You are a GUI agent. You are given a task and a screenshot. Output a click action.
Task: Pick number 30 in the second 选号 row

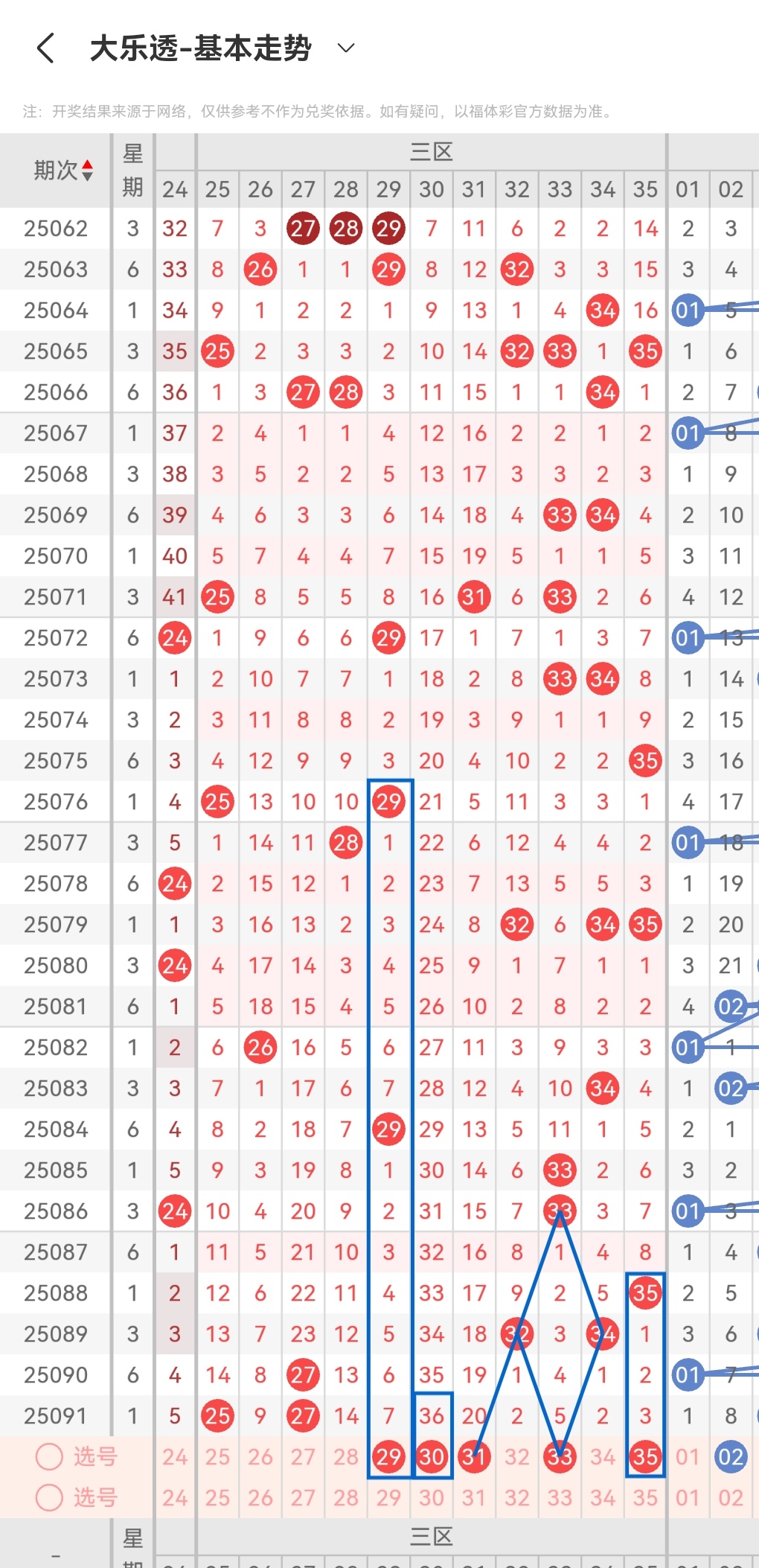(x=432, y=1497)
